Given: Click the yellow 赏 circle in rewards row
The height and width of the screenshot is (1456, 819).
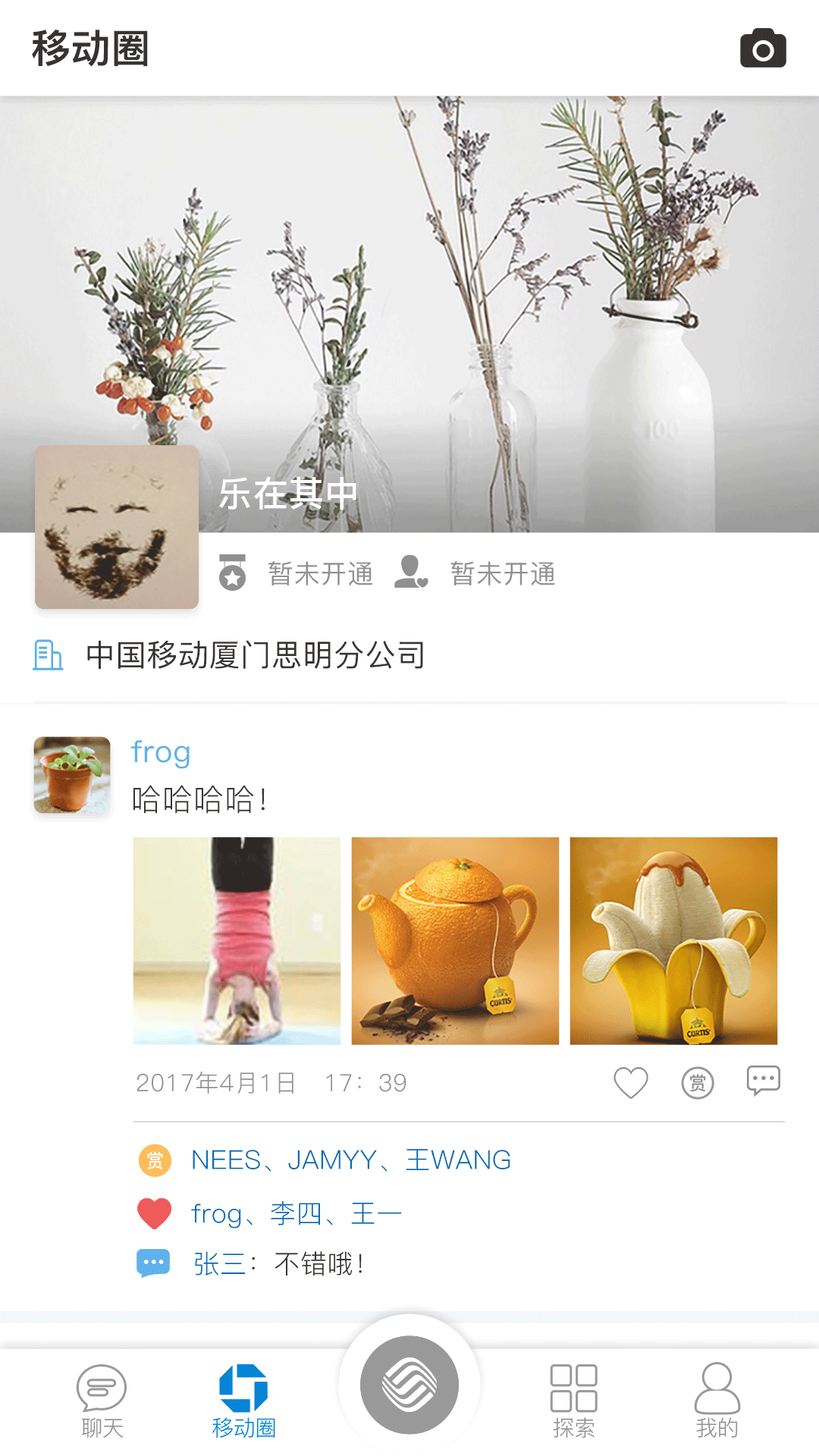Looking at the screenshot, I should click(155, 1159).
